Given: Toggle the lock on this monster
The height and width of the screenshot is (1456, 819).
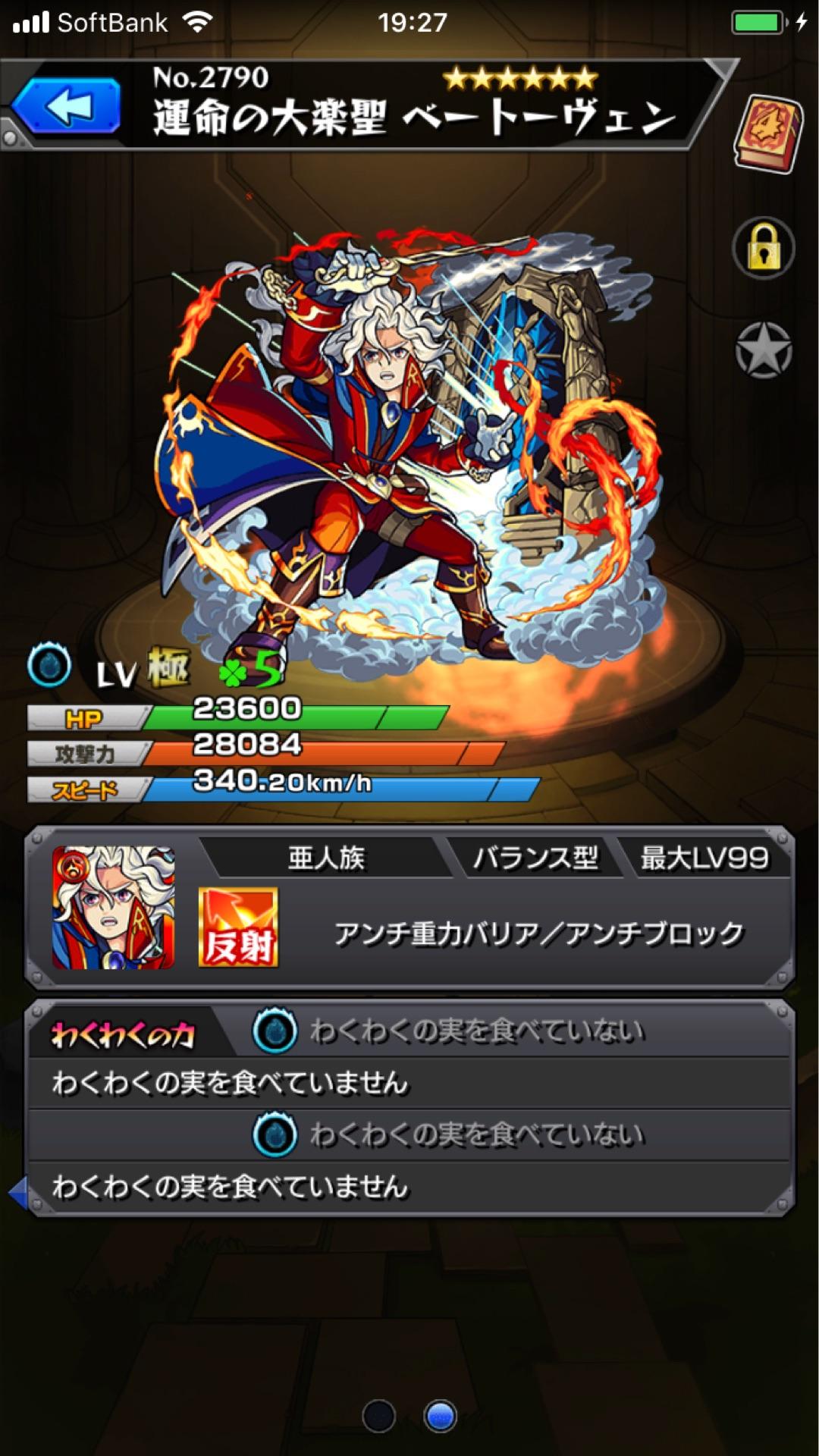Looking at the screenshot, I should pos(763,249).
